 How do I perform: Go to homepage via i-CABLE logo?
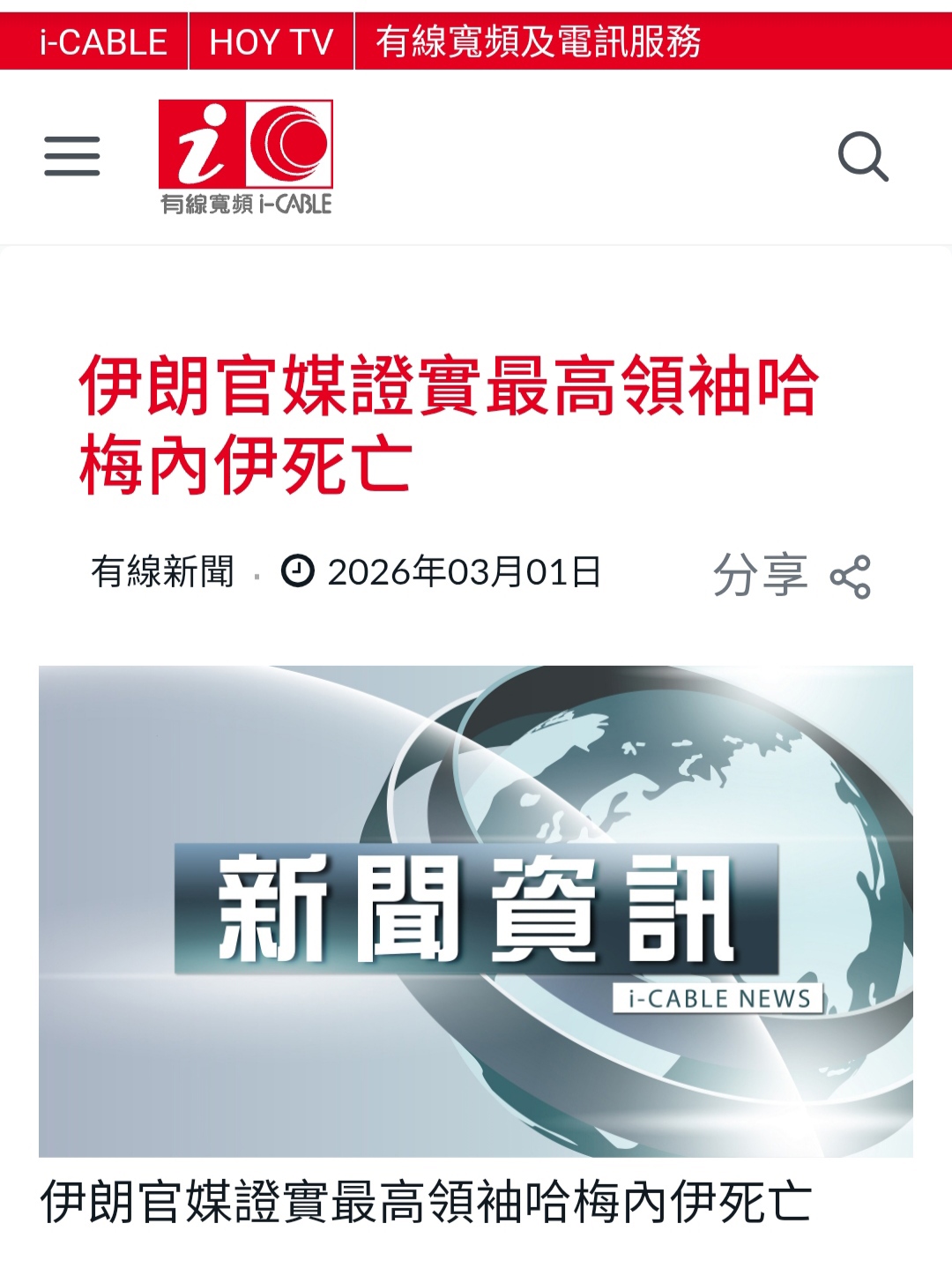(x=246, y=157)
